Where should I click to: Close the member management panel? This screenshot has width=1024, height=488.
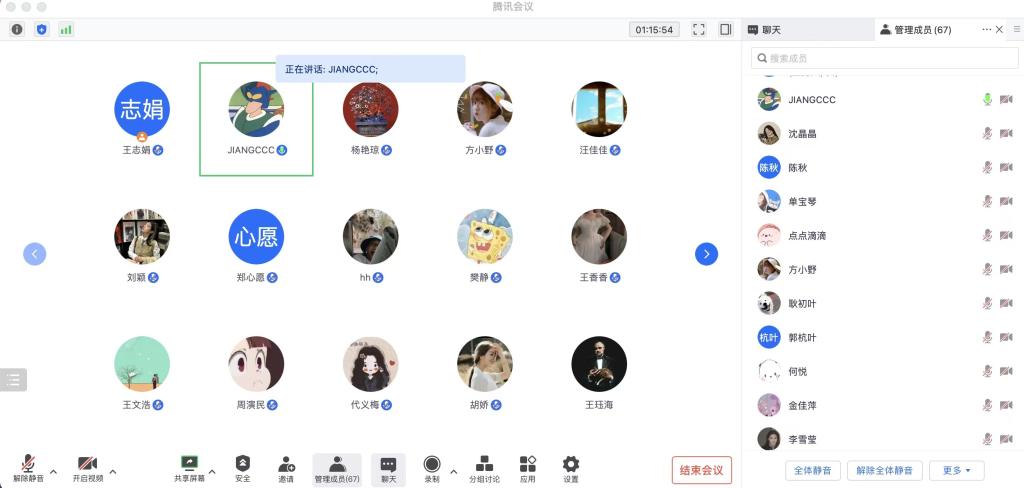pyautogui.click(x=999, y=30)
